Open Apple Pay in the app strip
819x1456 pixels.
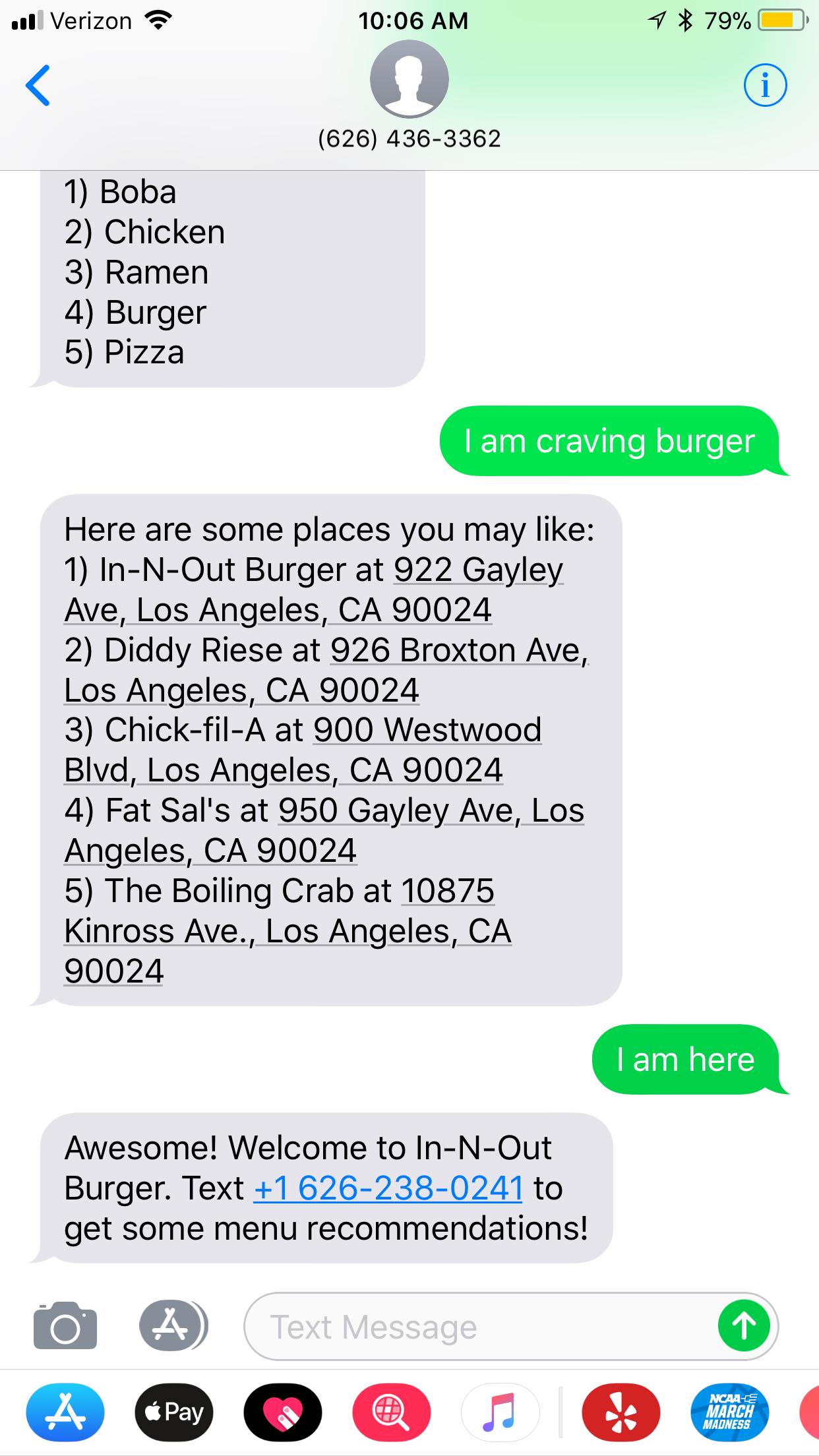[174, 1412]
